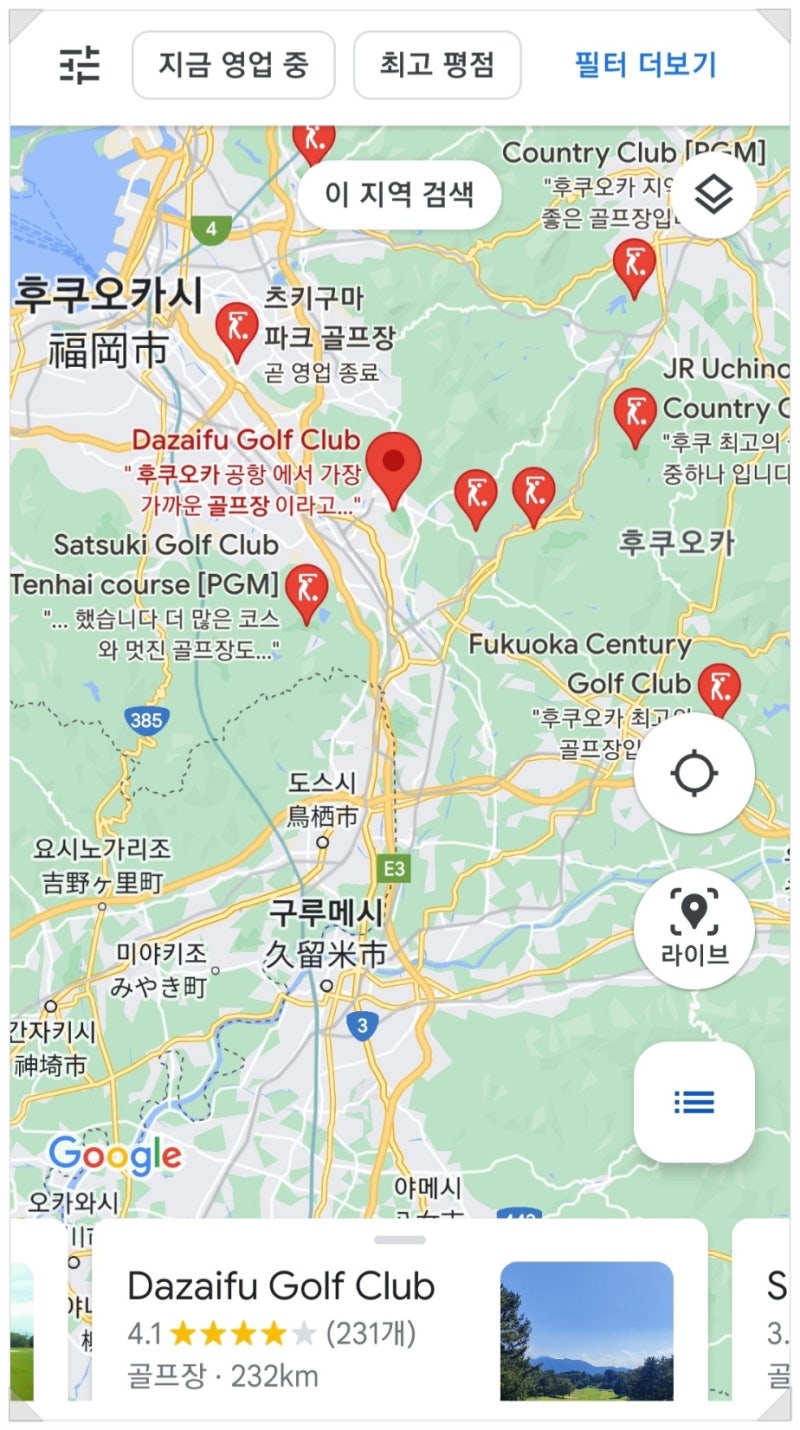
Task: View the Dazaifu Golf Club photo thumbnail
Action: point(587,1334)
